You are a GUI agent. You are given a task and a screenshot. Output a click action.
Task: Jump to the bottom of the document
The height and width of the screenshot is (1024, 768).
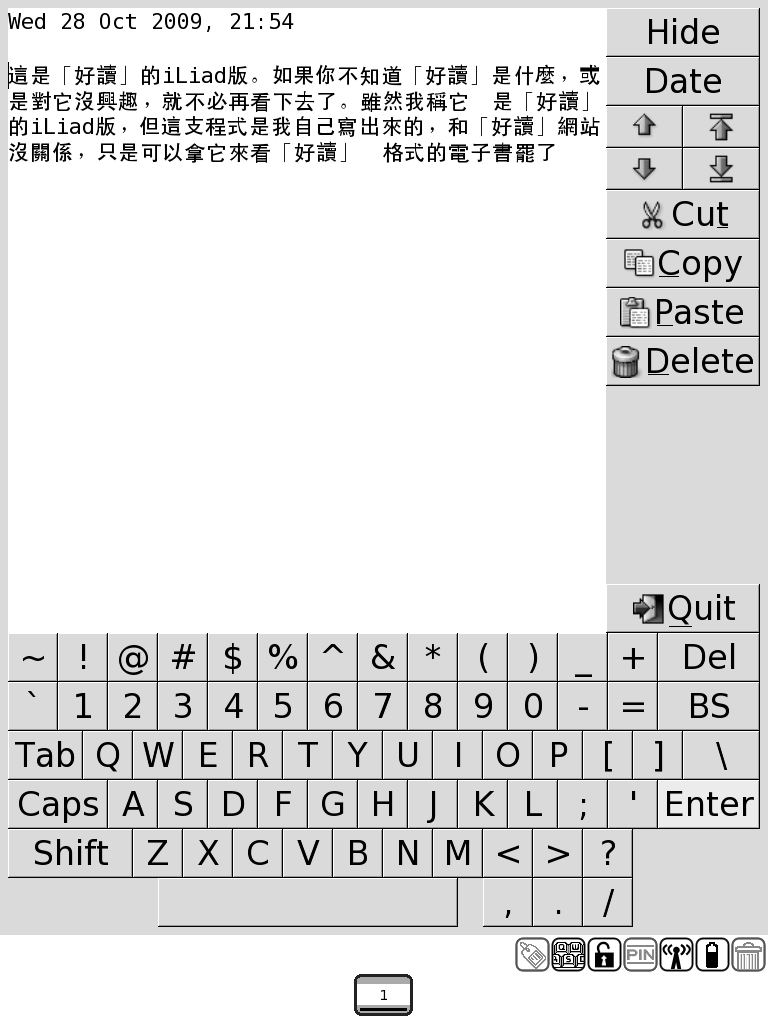[720, 169]
